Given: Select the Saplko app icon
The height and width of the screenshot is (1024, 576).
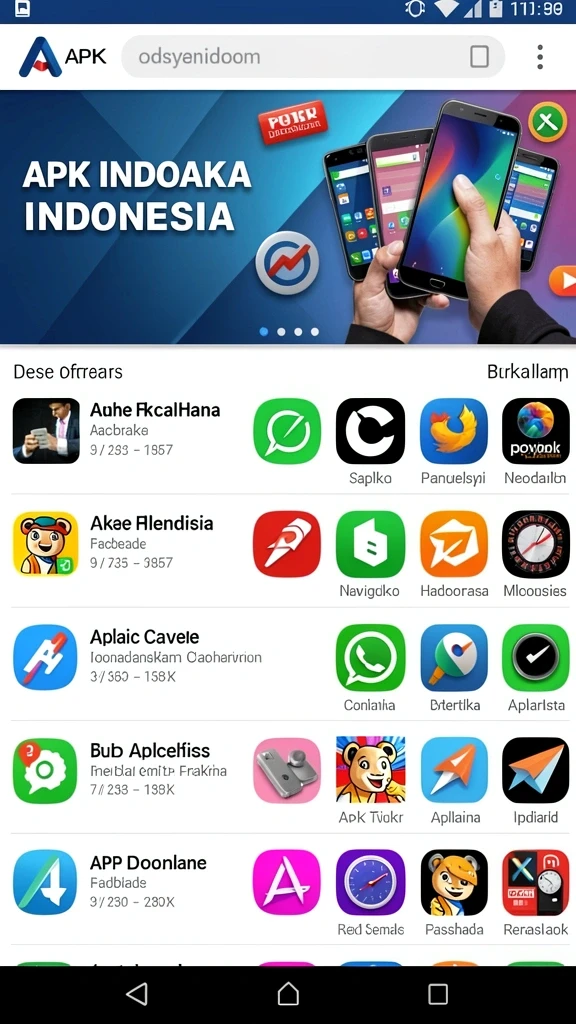Looking at the screenshot, I should click(x=370, y=431).
